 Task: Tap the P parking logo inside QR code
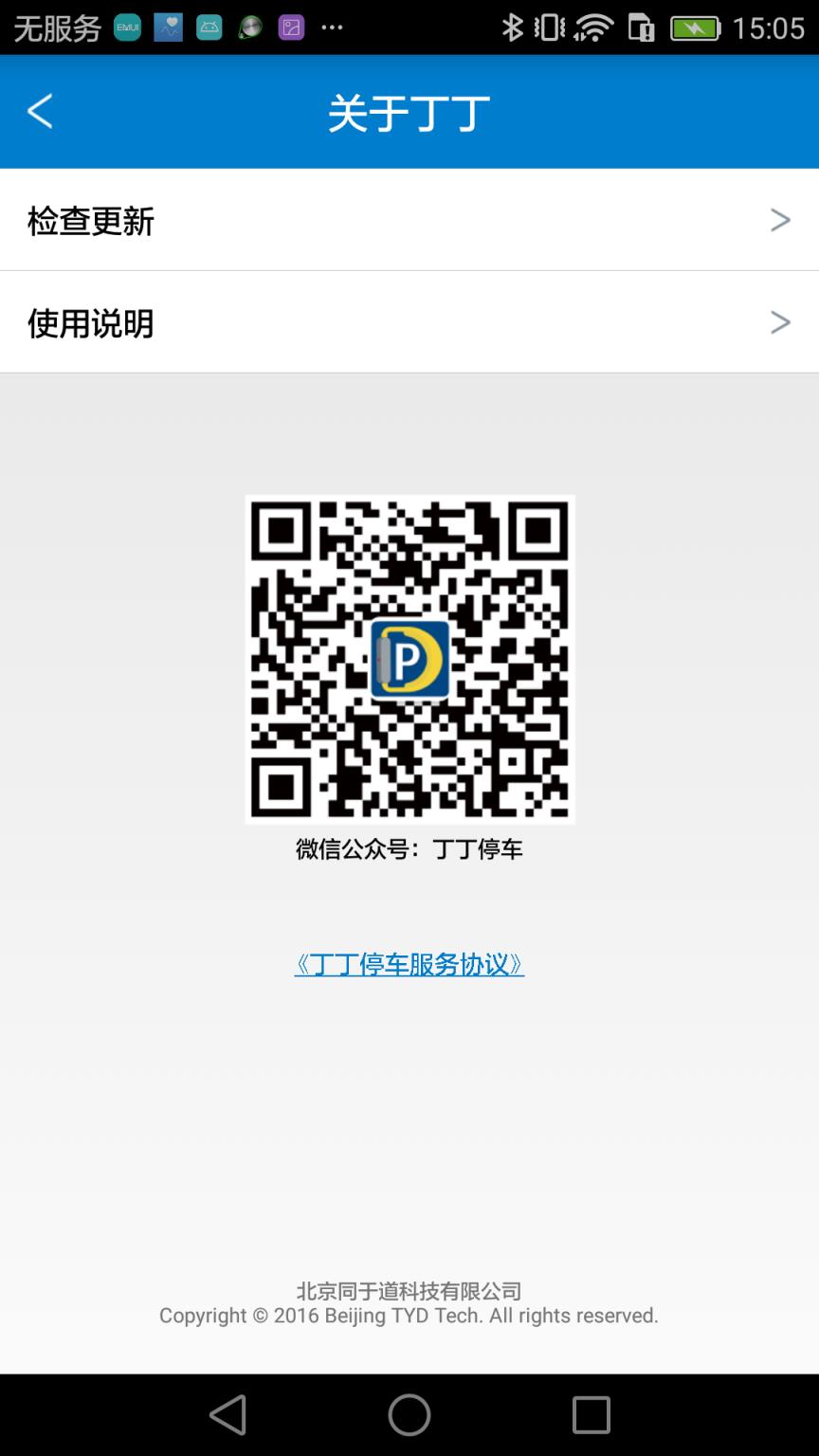click(409, 659)
